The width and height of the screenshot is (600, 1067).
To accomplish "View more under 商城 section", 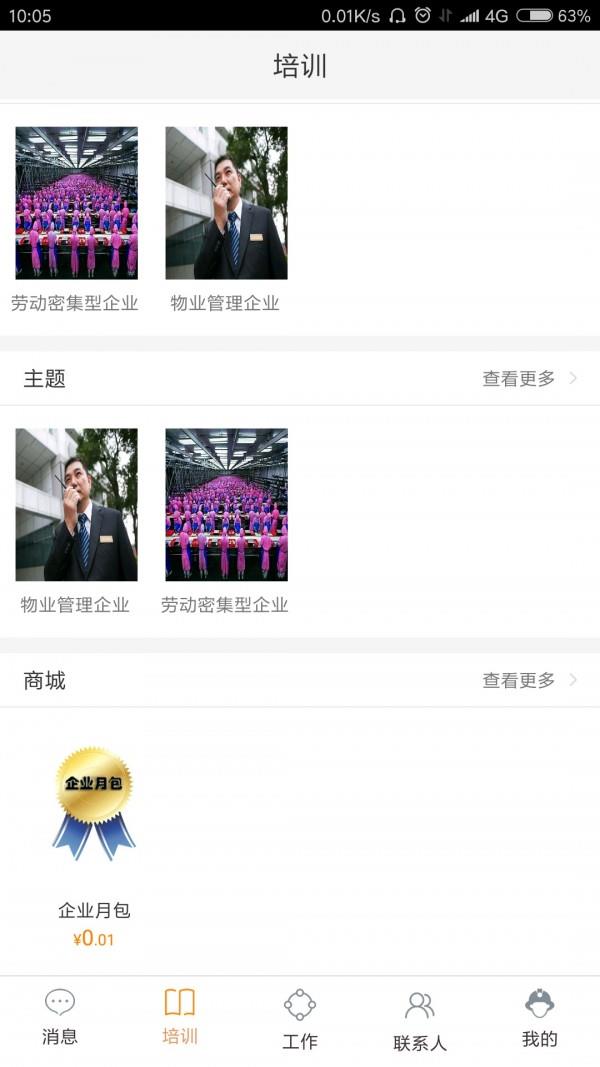I will point(529,681).
